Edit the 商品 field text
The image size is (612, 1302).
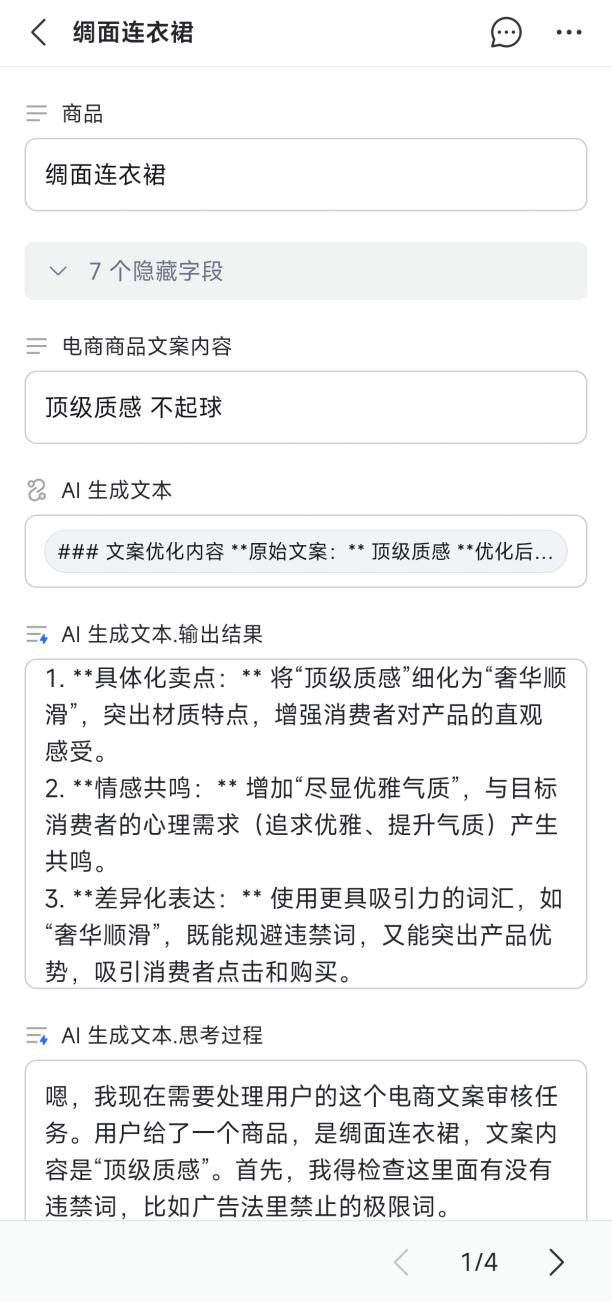tap(305, 175)
